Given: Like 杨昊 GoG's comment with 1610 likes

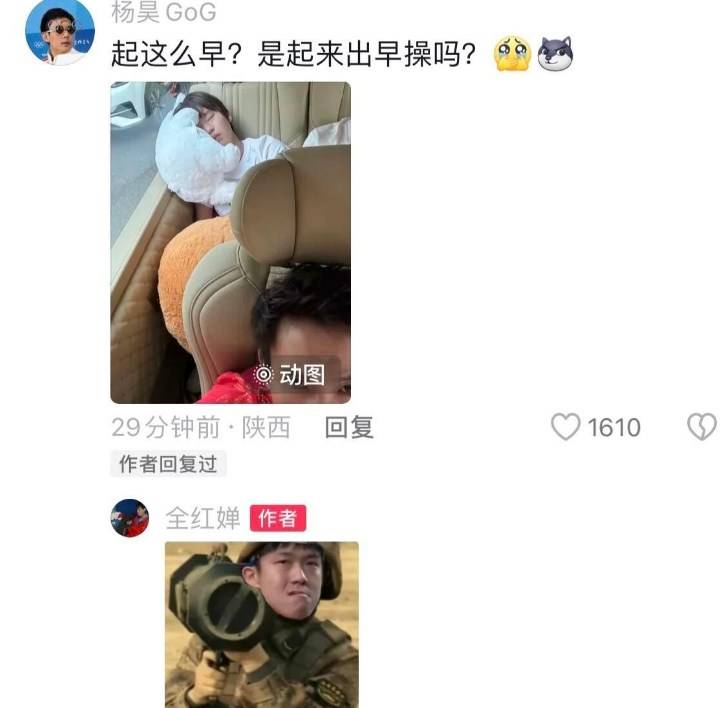Looking at the screenshot, I should point(567,428).
